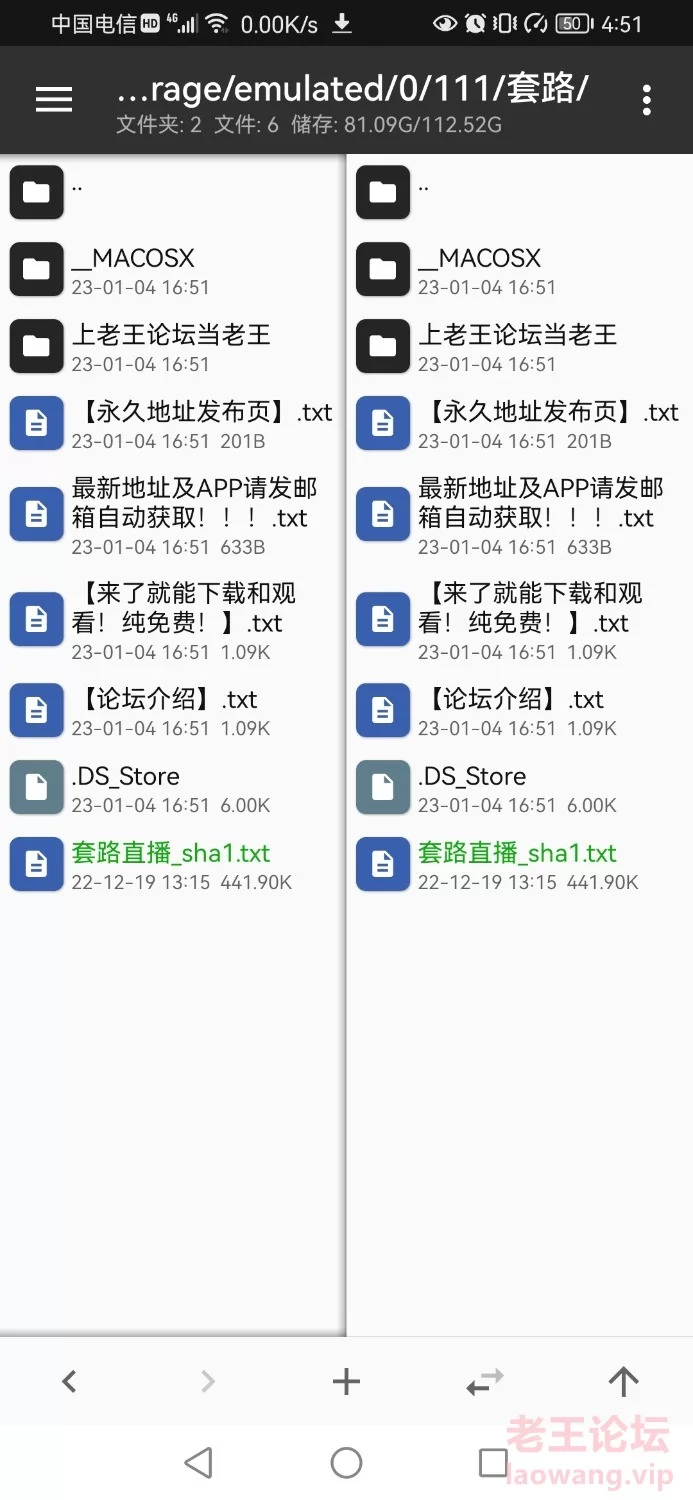Open 【论坛介绍】.txt in the right pane
This screenshot has height=1500, width=693.
pos(520,711)
